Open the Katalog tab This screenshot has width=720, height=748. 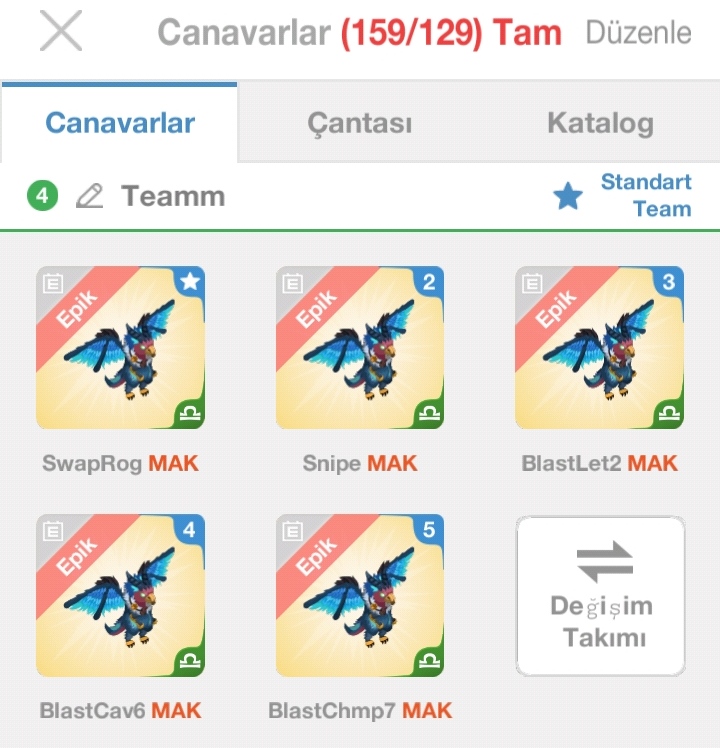(600, 122)
